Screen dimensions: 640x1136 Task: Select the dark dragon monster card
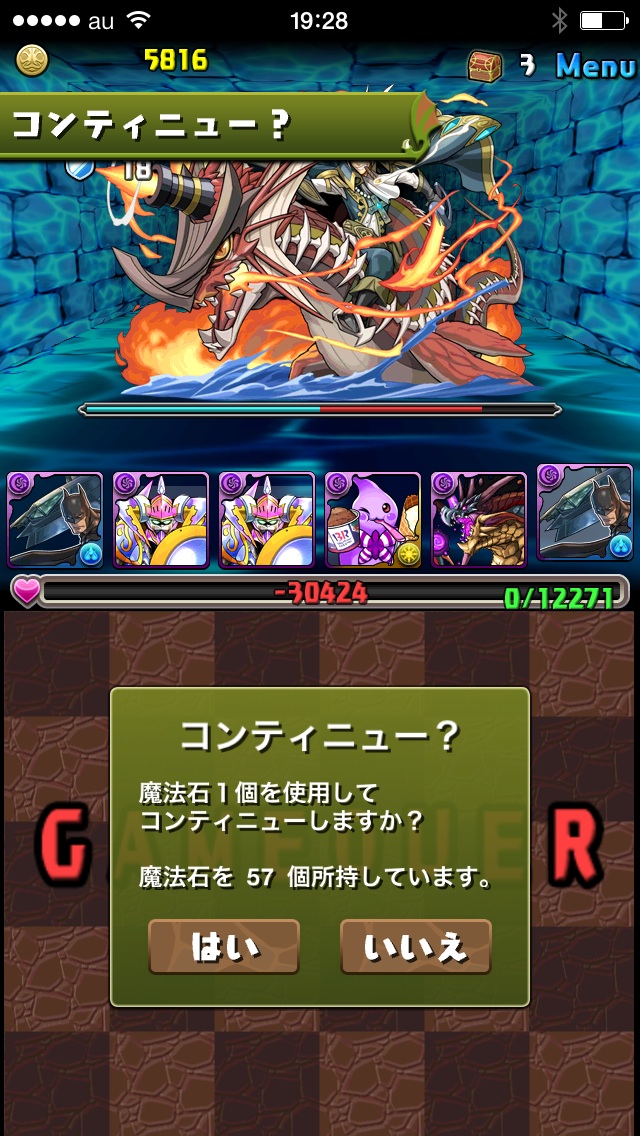click(478, 520)
